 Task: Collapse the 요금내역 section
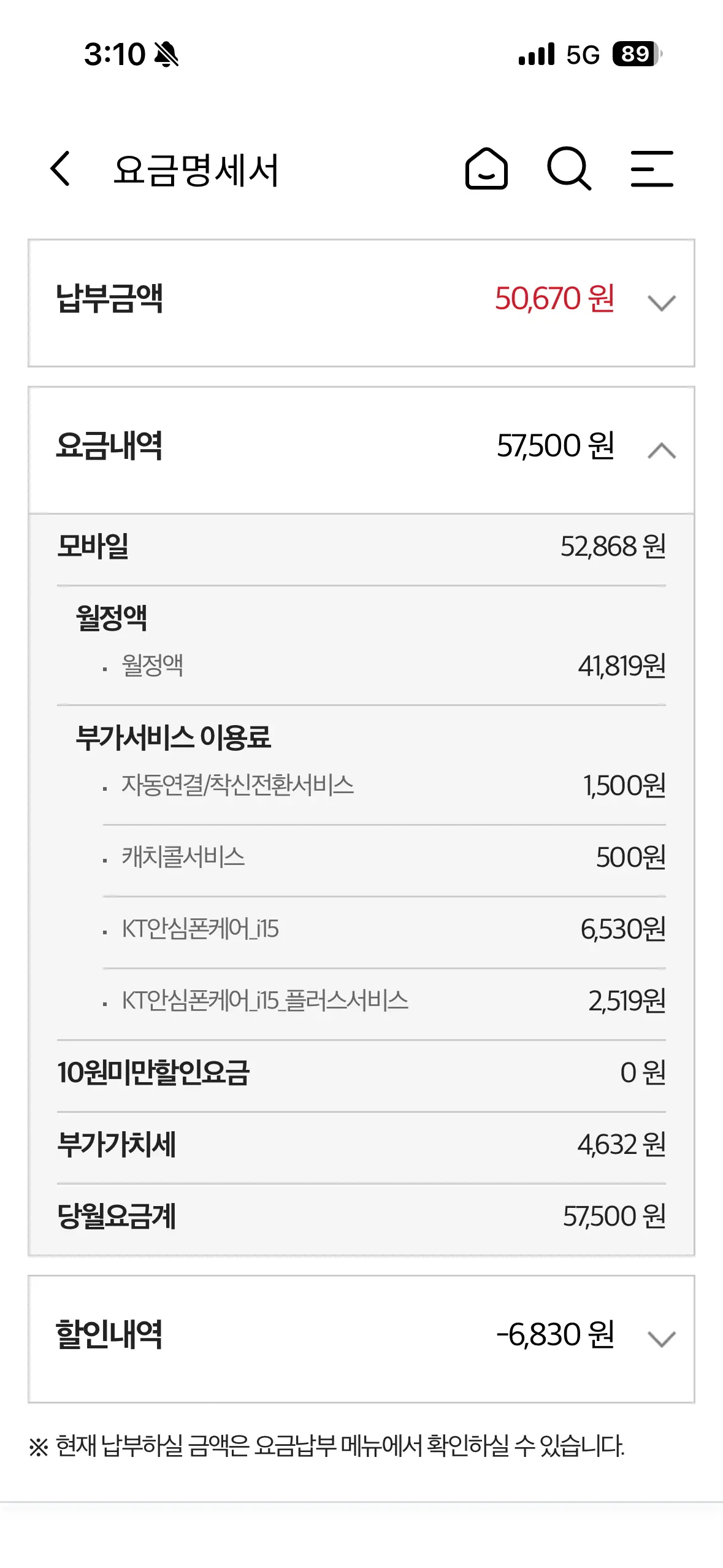[x=661, y=451]
